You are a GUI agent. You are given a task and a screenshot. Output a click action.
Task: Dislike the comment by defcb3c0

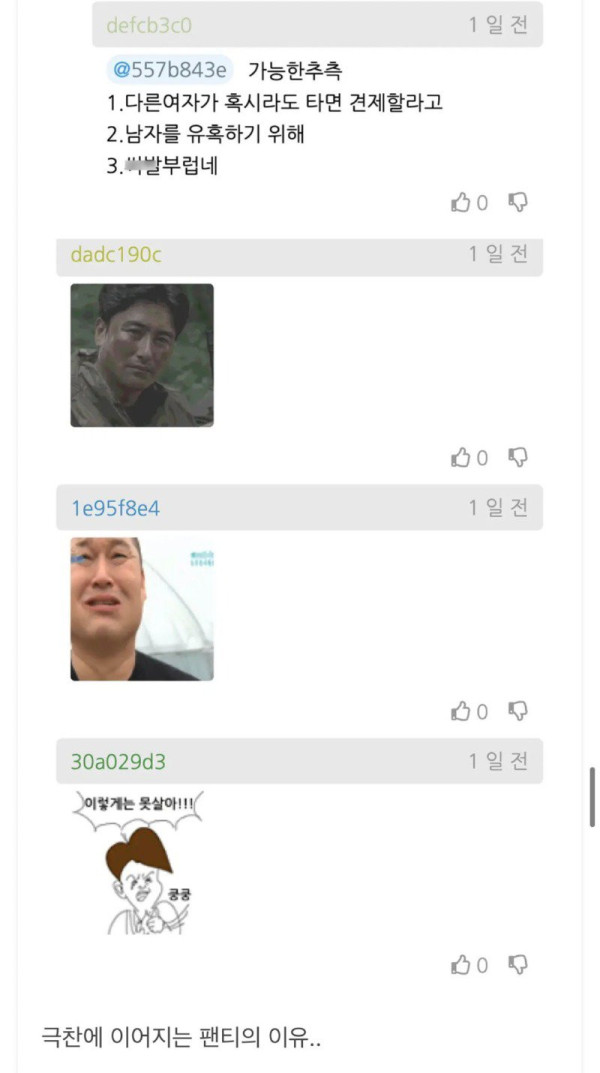518,203
